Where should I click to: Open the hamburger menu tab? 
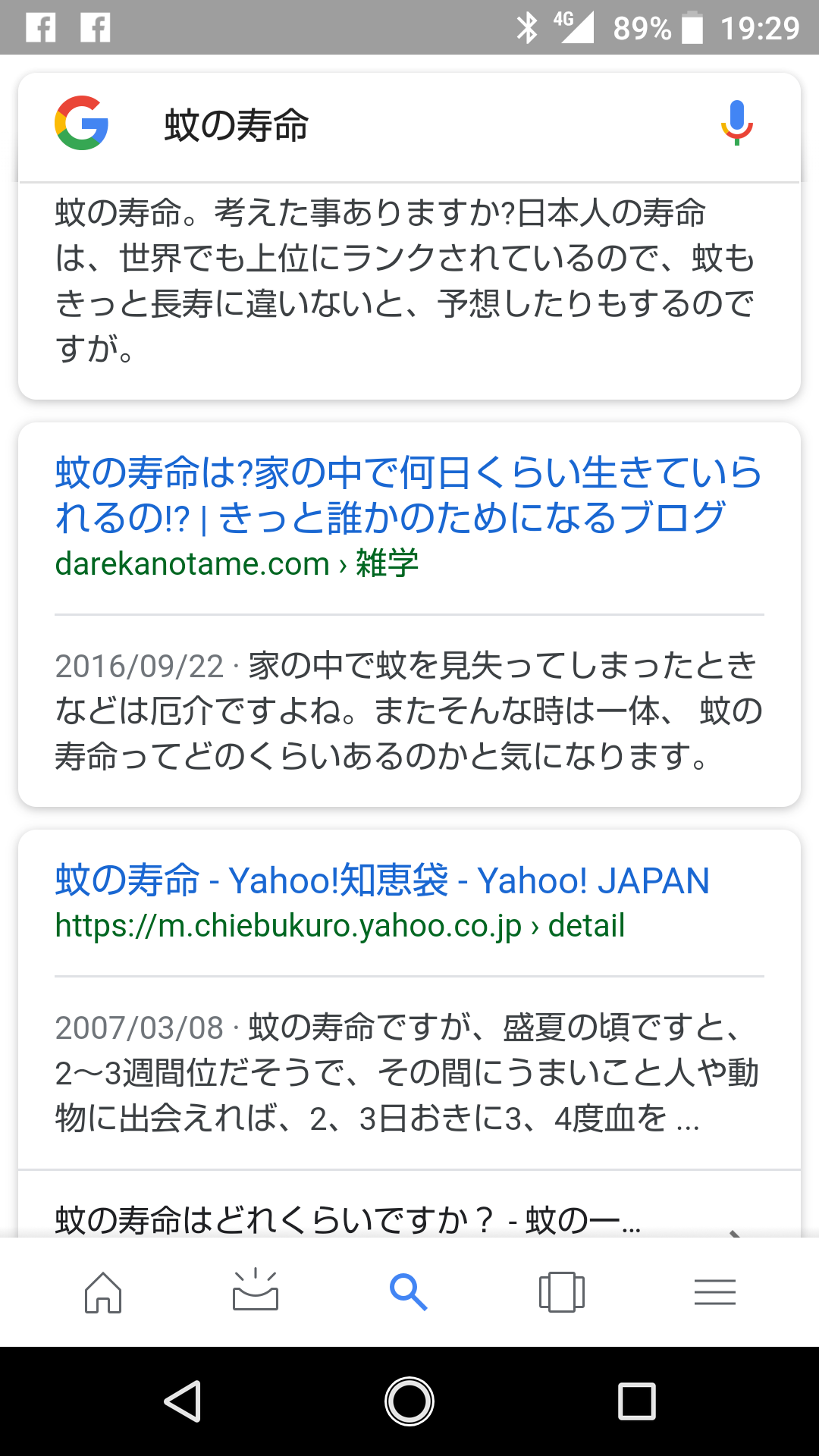point(715,1291)
